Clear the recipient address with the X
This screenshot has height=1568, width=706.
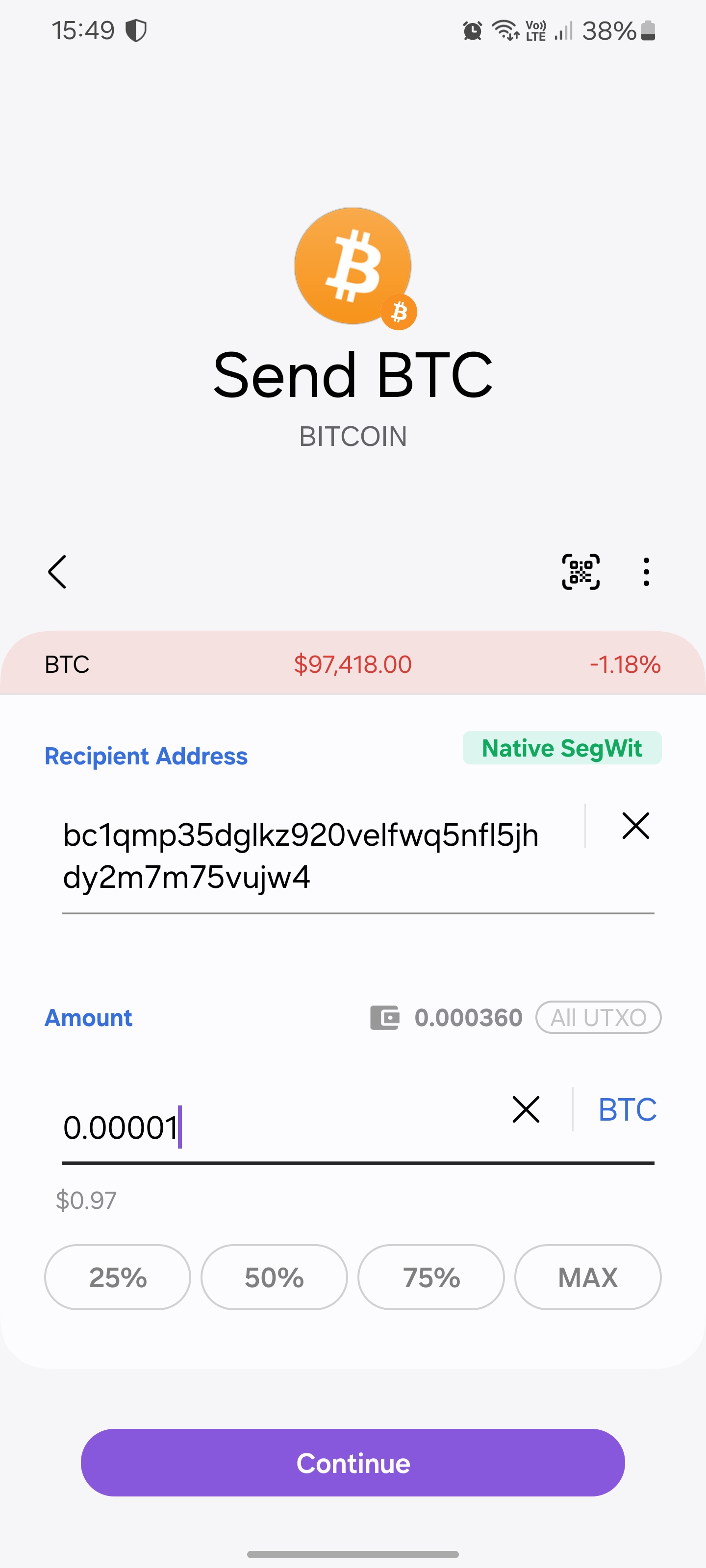[x=635, y=826]
